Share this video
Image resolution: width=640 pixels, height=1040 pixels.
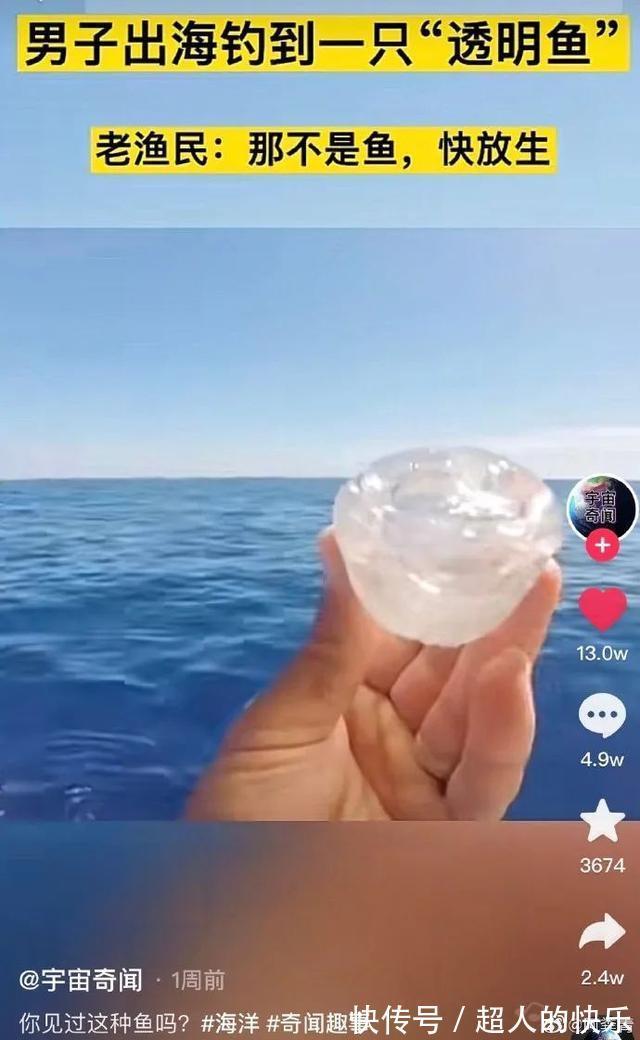pos(602,932)
